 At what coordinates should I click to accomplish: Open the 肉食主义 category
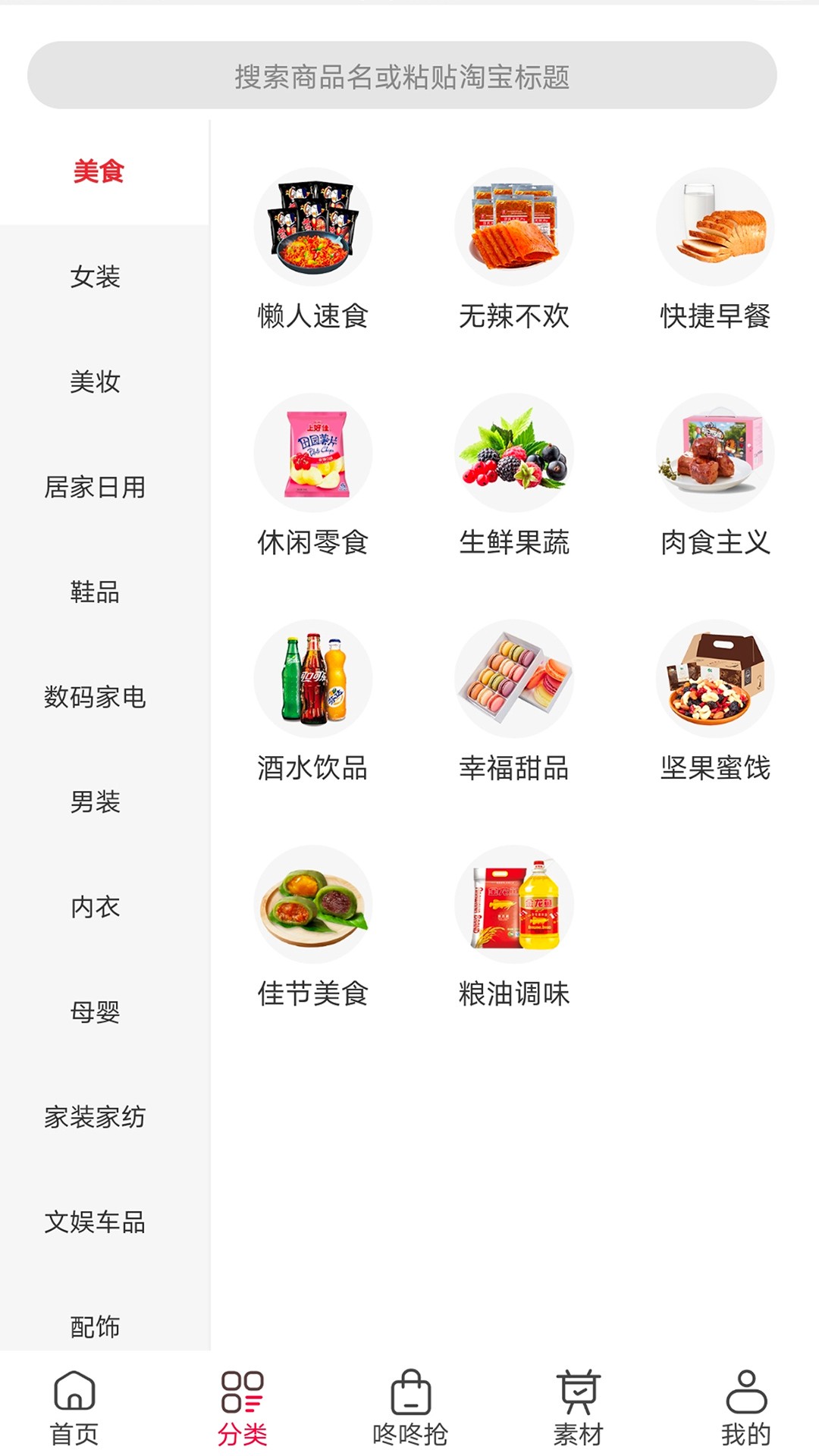[715, 453]
